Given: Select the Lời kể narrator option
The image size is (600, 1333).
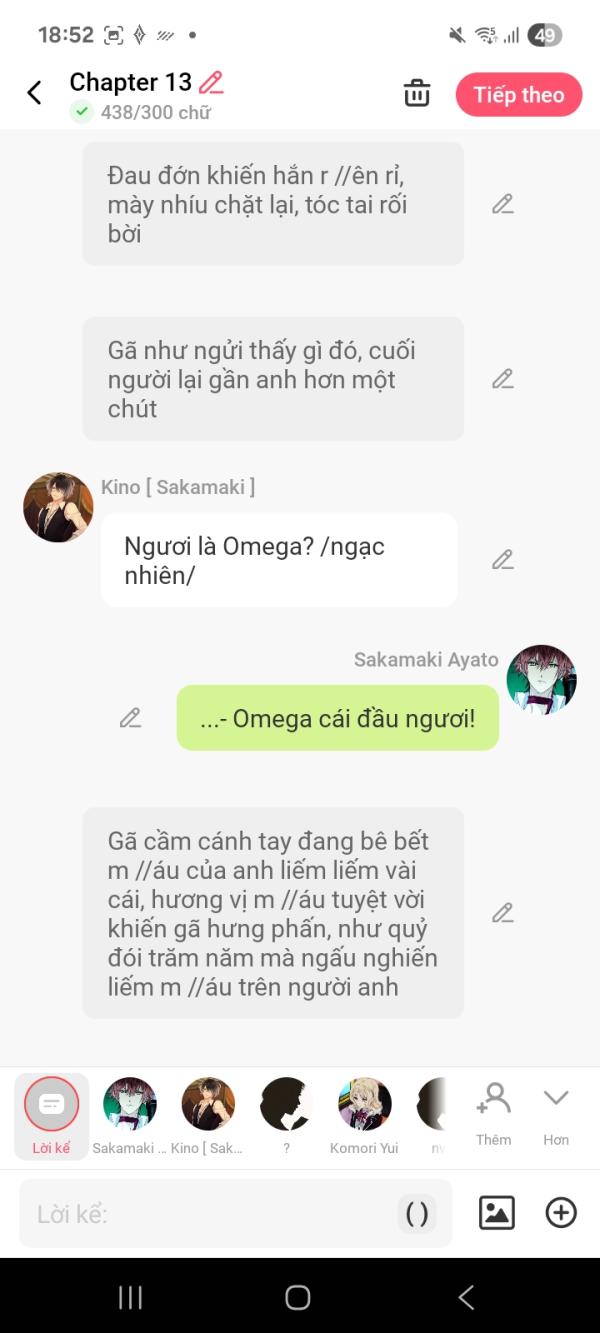Looking at the screenshot, I should (x=51, y=1116).
